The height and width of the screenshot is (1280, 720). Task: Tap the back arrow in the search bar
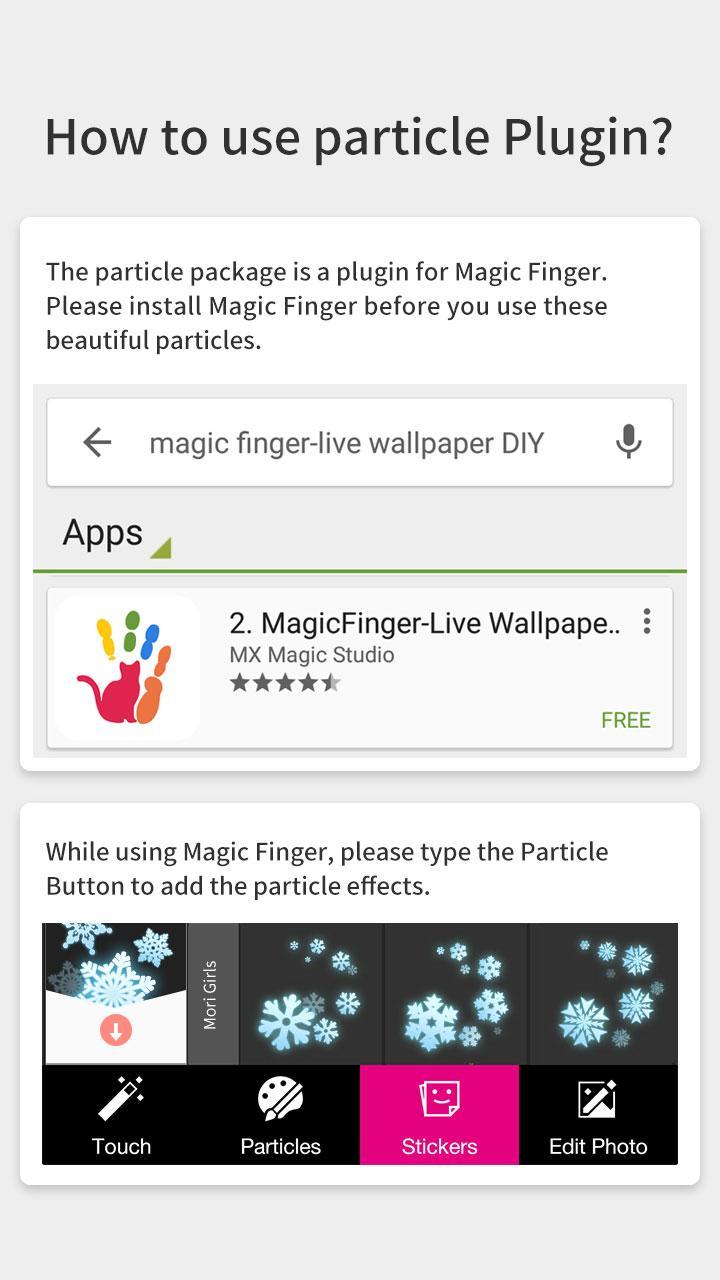click(x=97, y=442)
